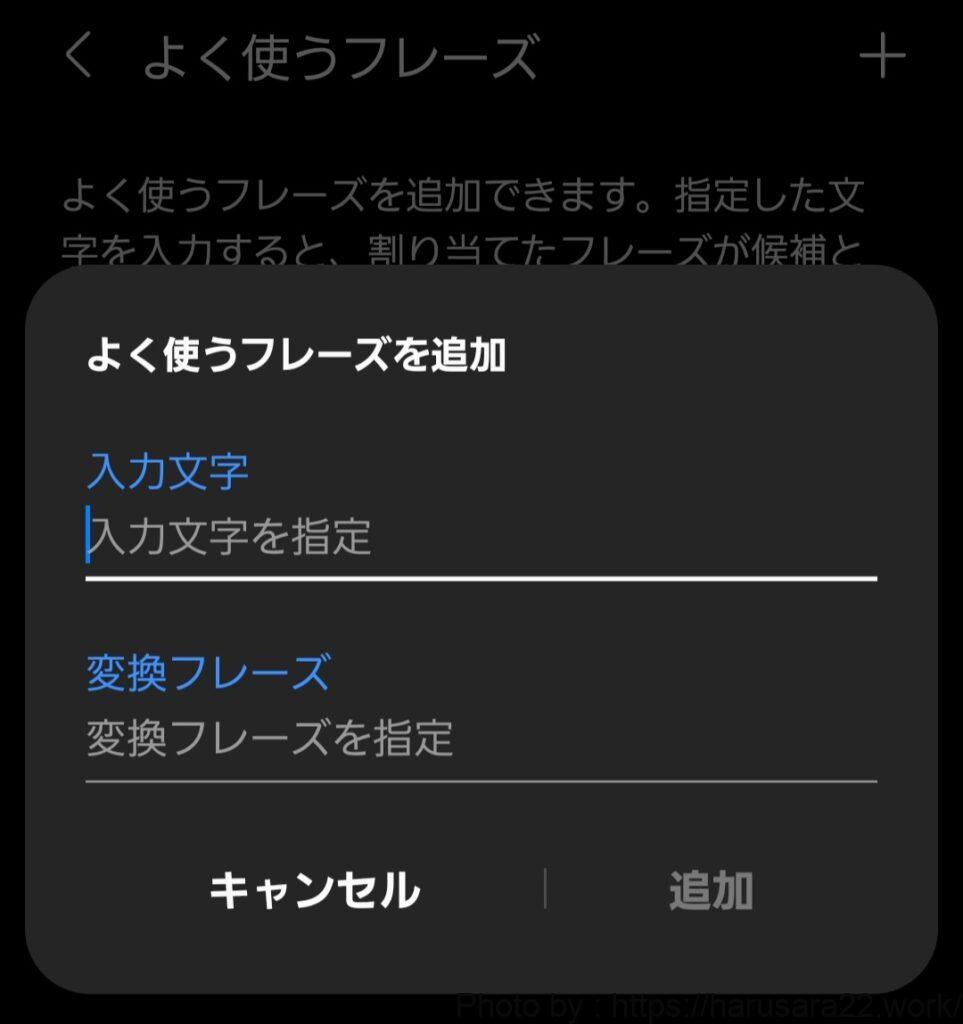Go back from よく使うフレーズ
The height and width of the screenshot is (1024, 963).
(x=78, y=57)
